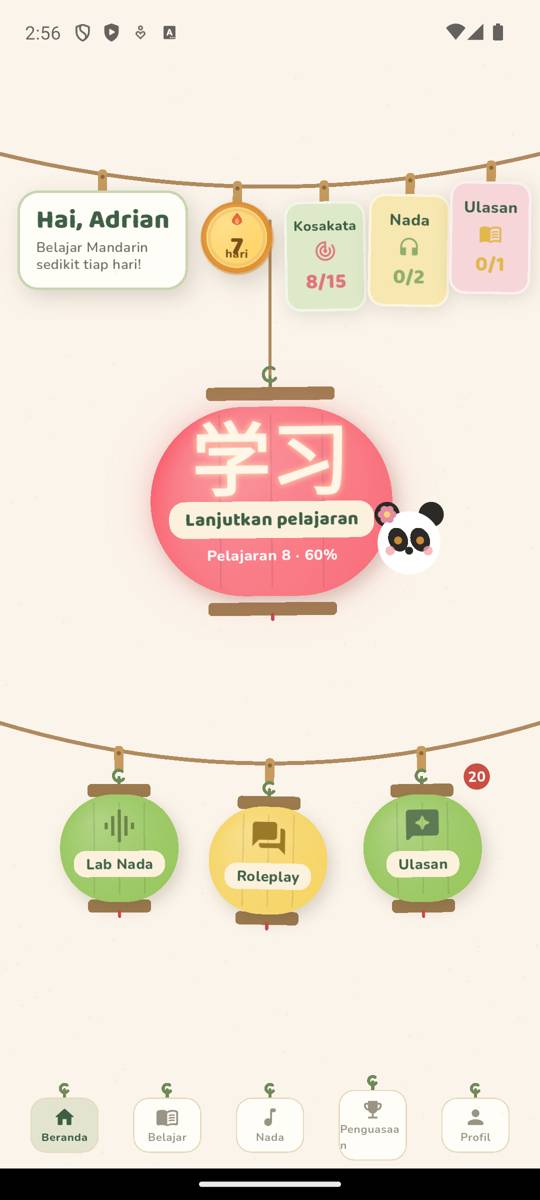
Task: Select the Beranda tab
Action: pos(64,1125)
